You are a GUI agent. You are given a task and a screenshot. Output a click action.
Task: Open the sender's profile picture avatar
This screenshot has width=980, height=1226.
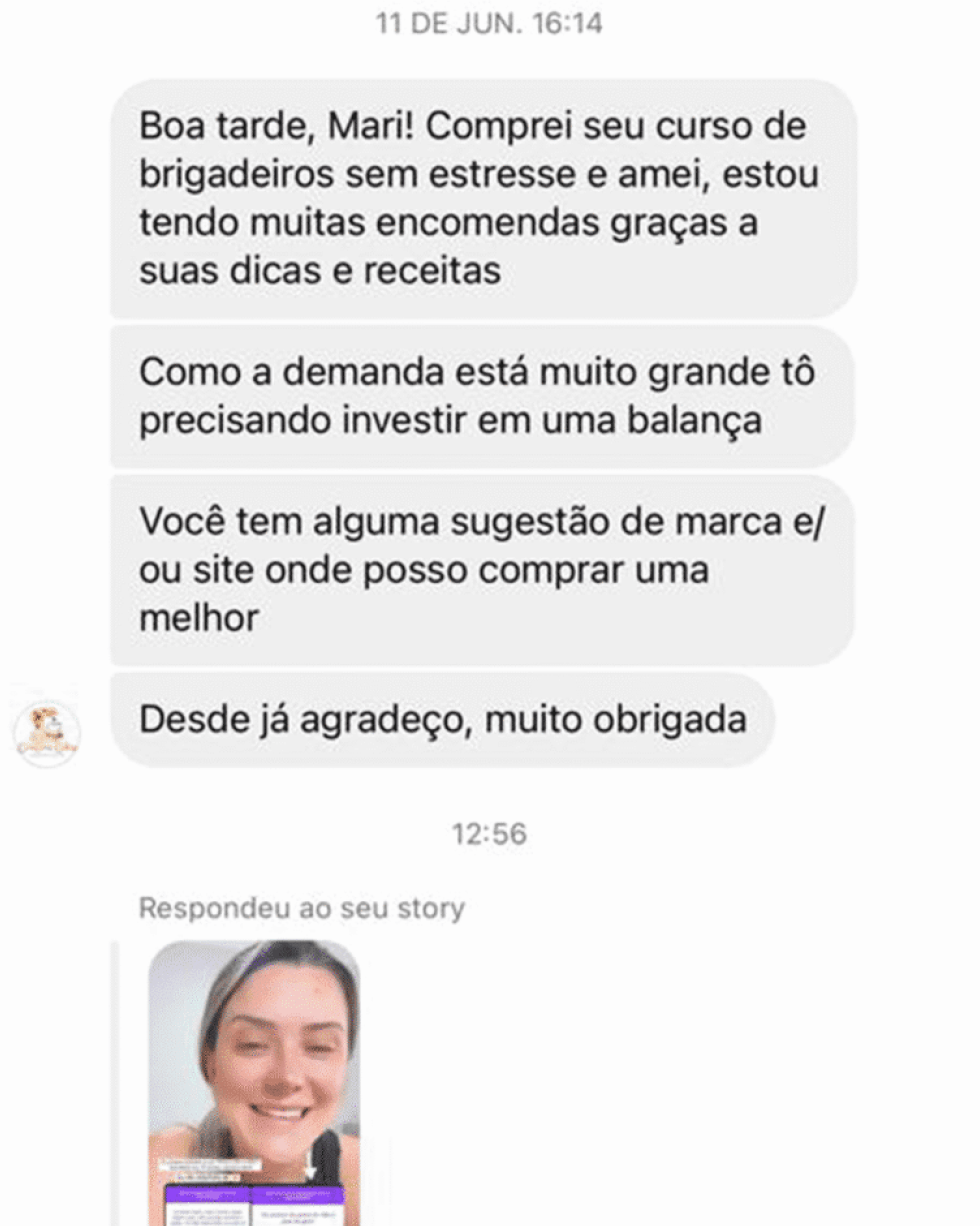tap(46, 733)
